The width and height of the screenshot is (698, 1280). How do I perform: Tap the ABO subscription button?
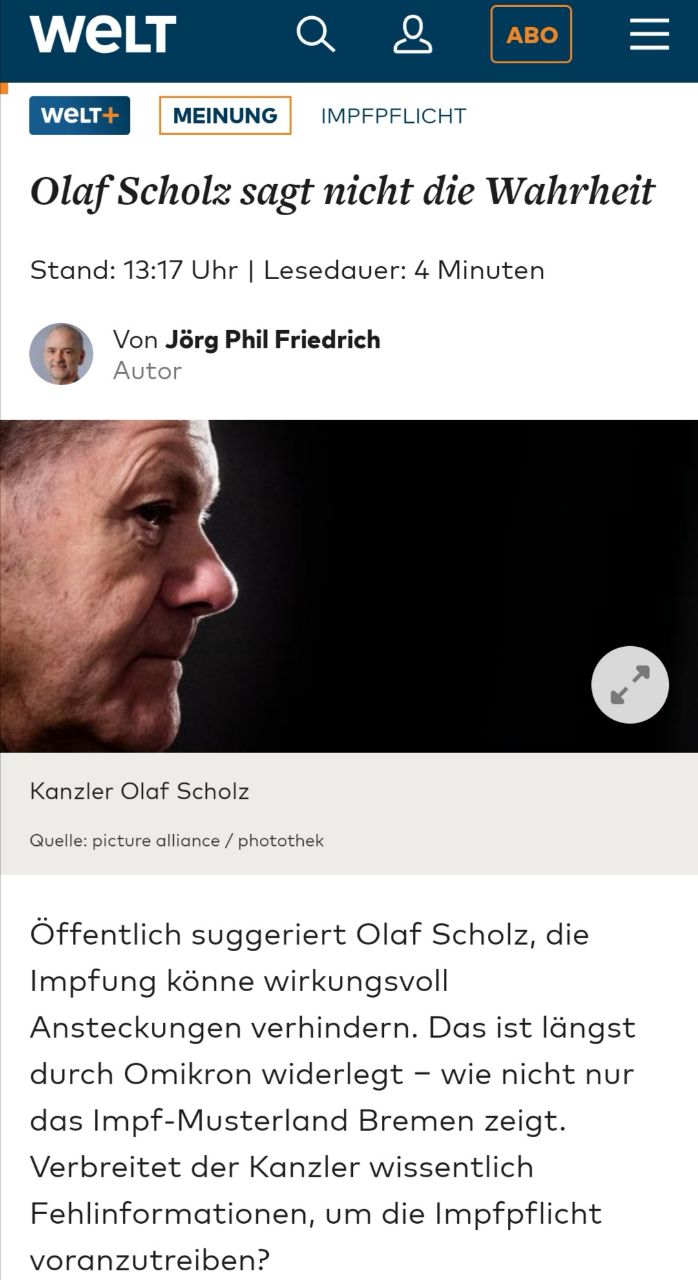point(531,35)
